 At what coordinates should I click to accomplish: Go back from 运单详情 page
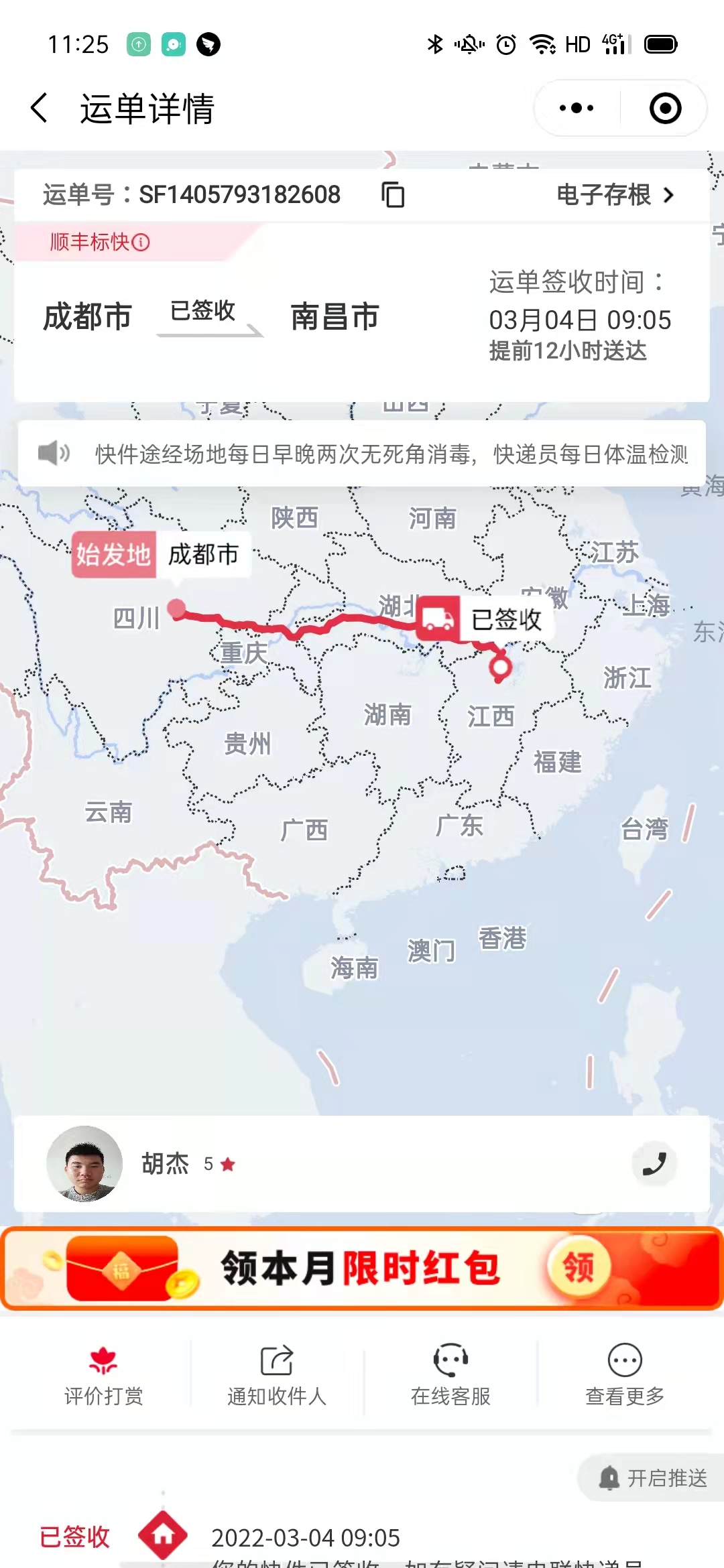pyautogui.click(x=40, y=108)
